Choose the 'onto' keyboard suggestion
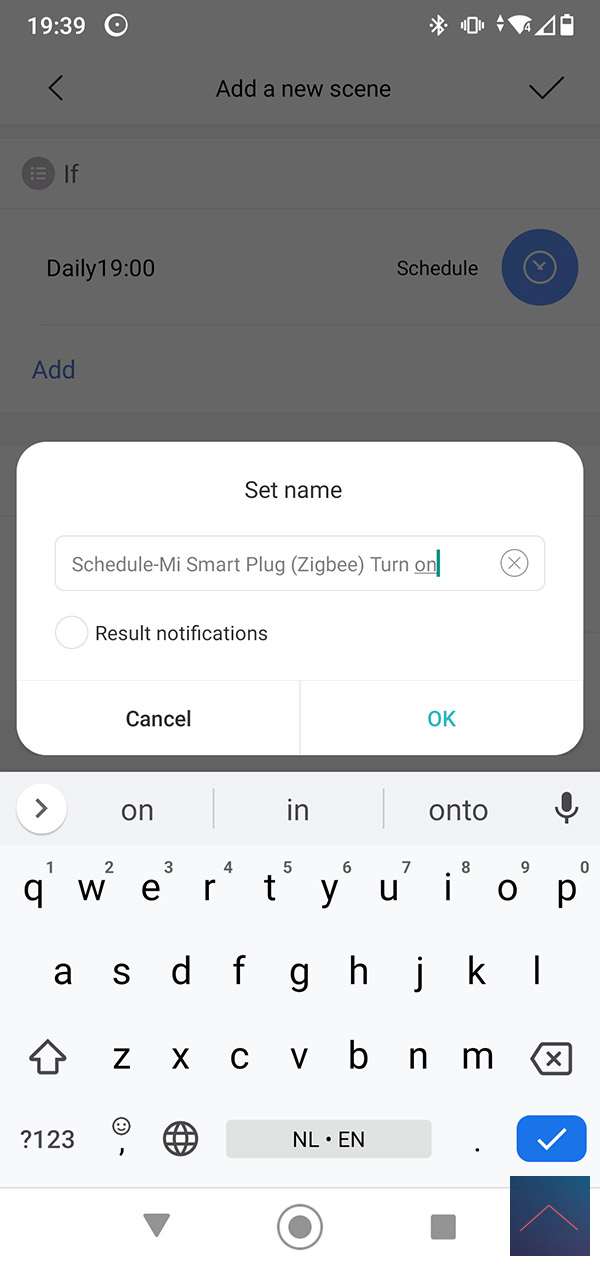The width and height of the screenshot is (600, 1267). [458, 810]
